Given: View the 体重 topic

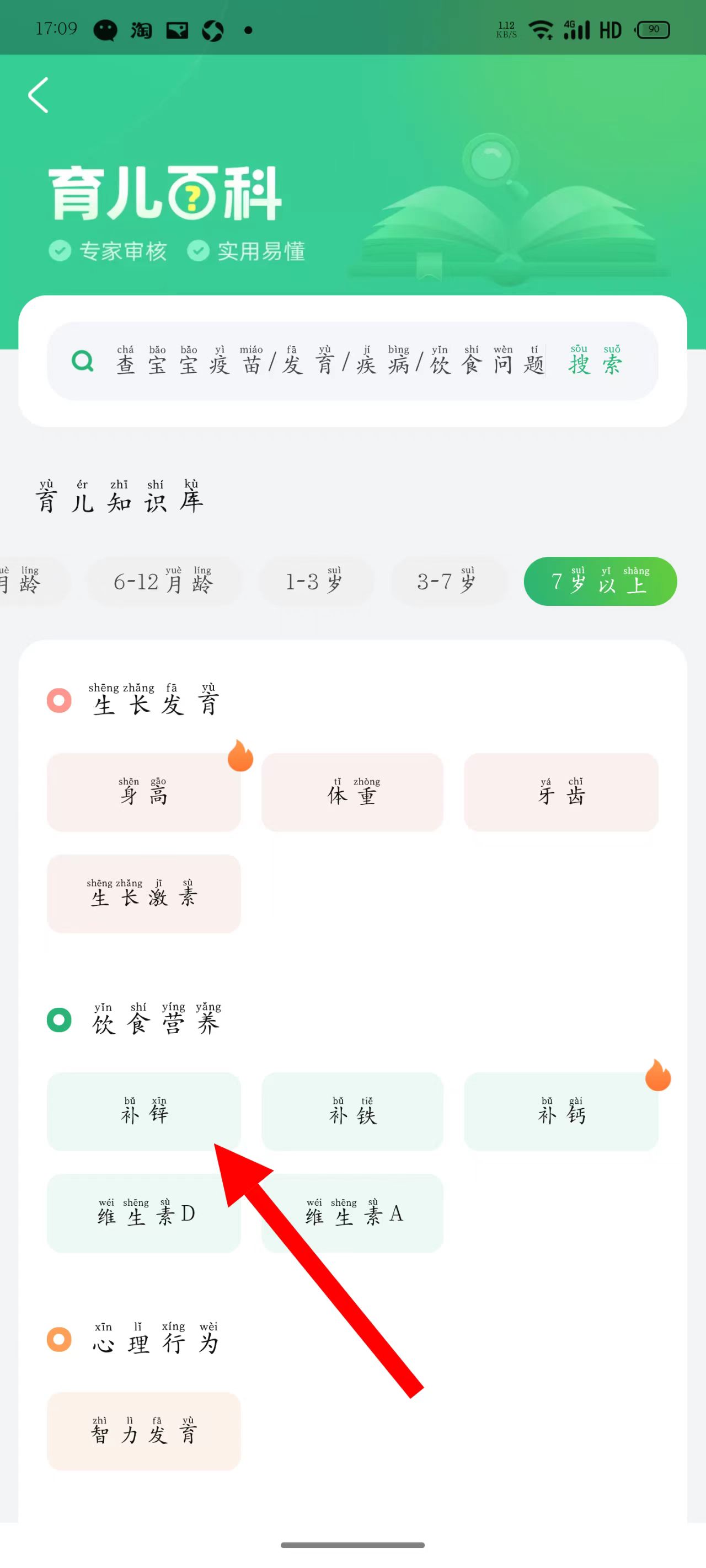Looking at the screenshot, I should click(x=352, y=791).
